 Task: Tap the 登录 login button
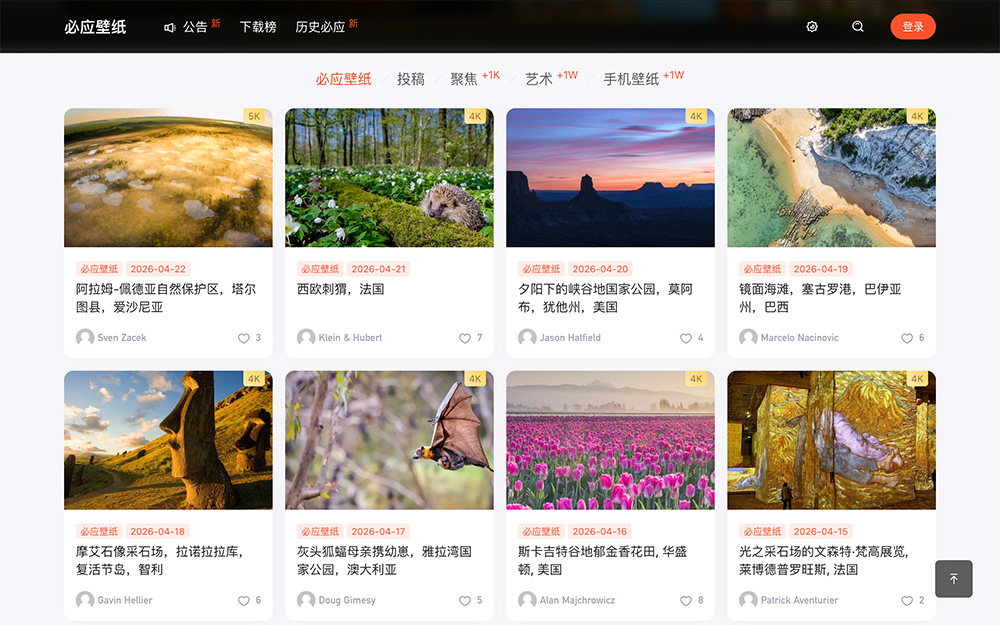tap(912, 27)
